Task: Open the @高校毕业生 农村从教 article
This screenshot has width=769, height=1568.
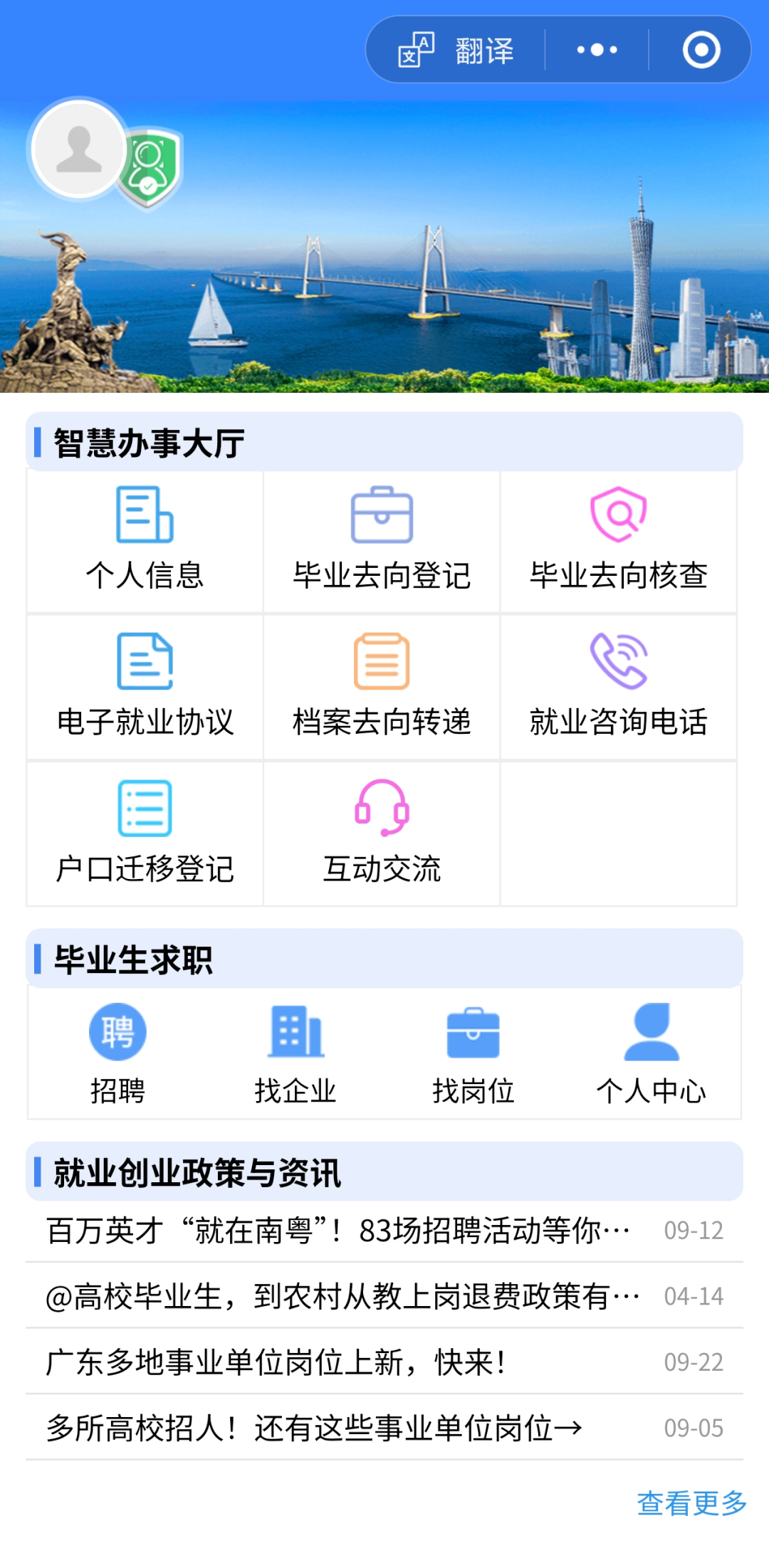Action: click(x=342, y=1296)
